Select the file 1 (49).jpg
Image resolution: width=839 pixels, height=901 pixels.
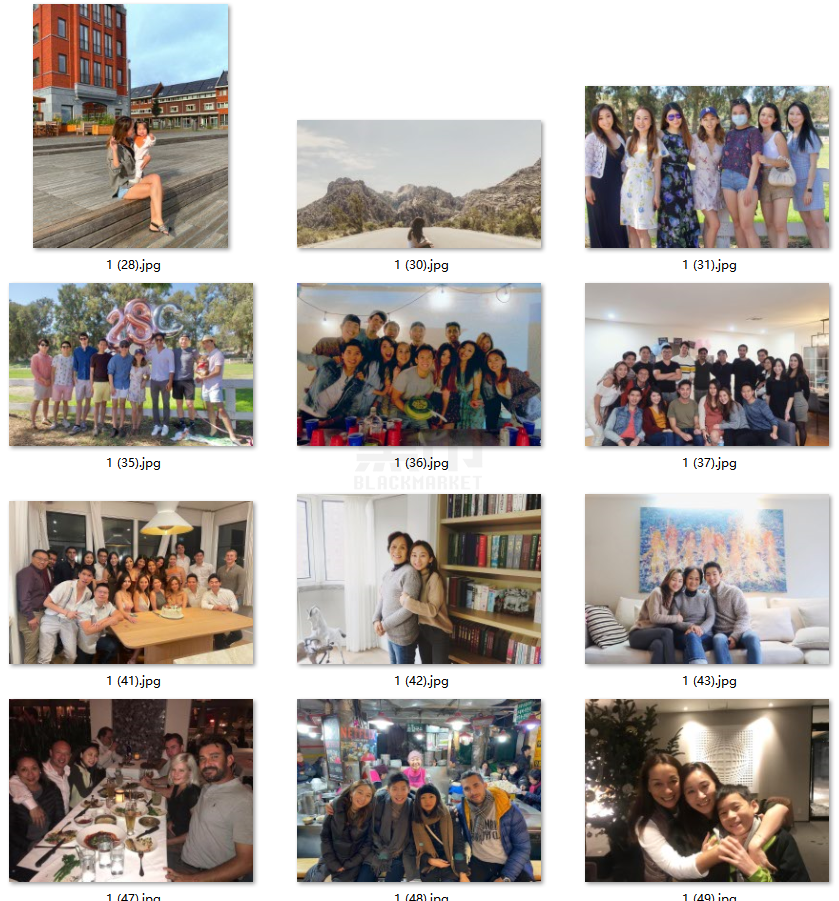tap(707, 790)
